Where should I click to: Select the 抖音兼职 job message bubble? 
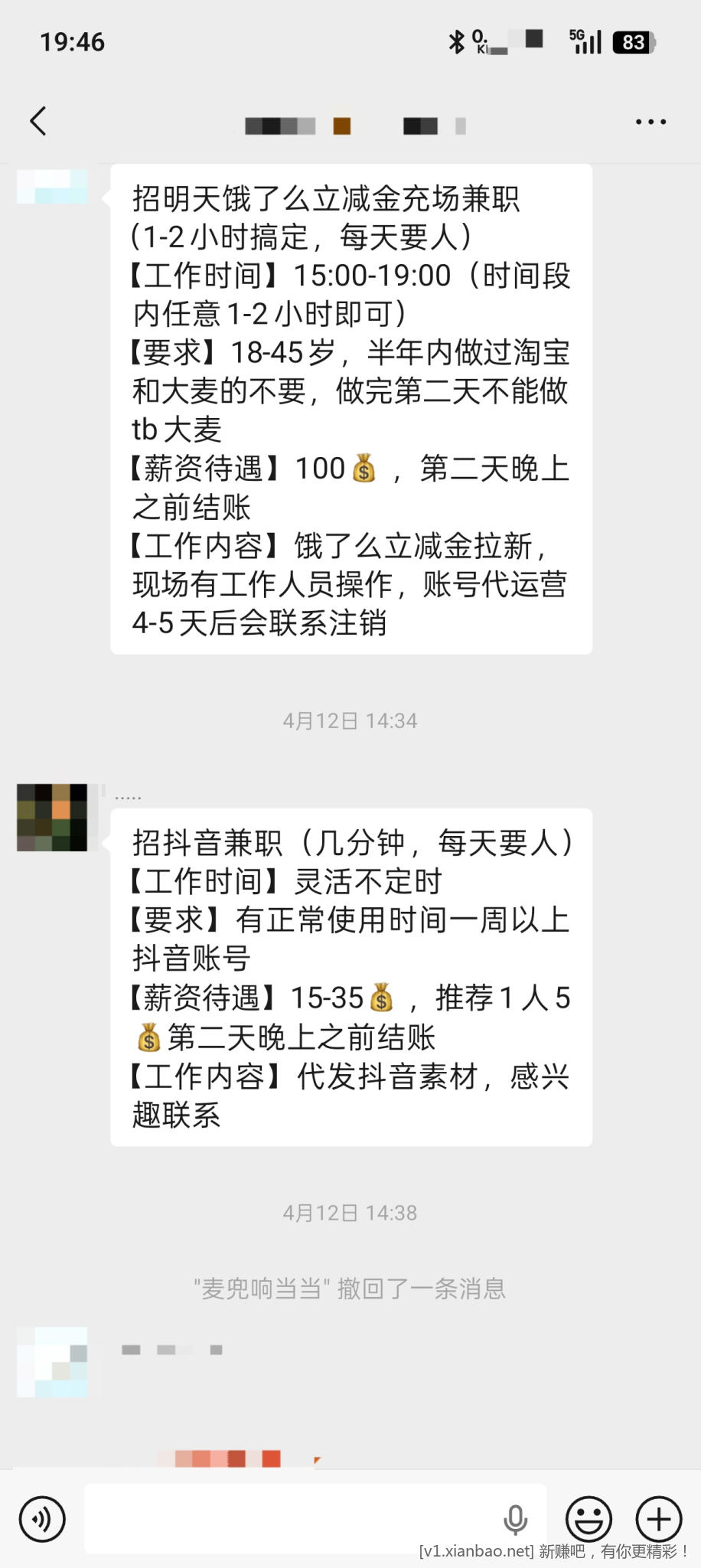pos(350,976)
